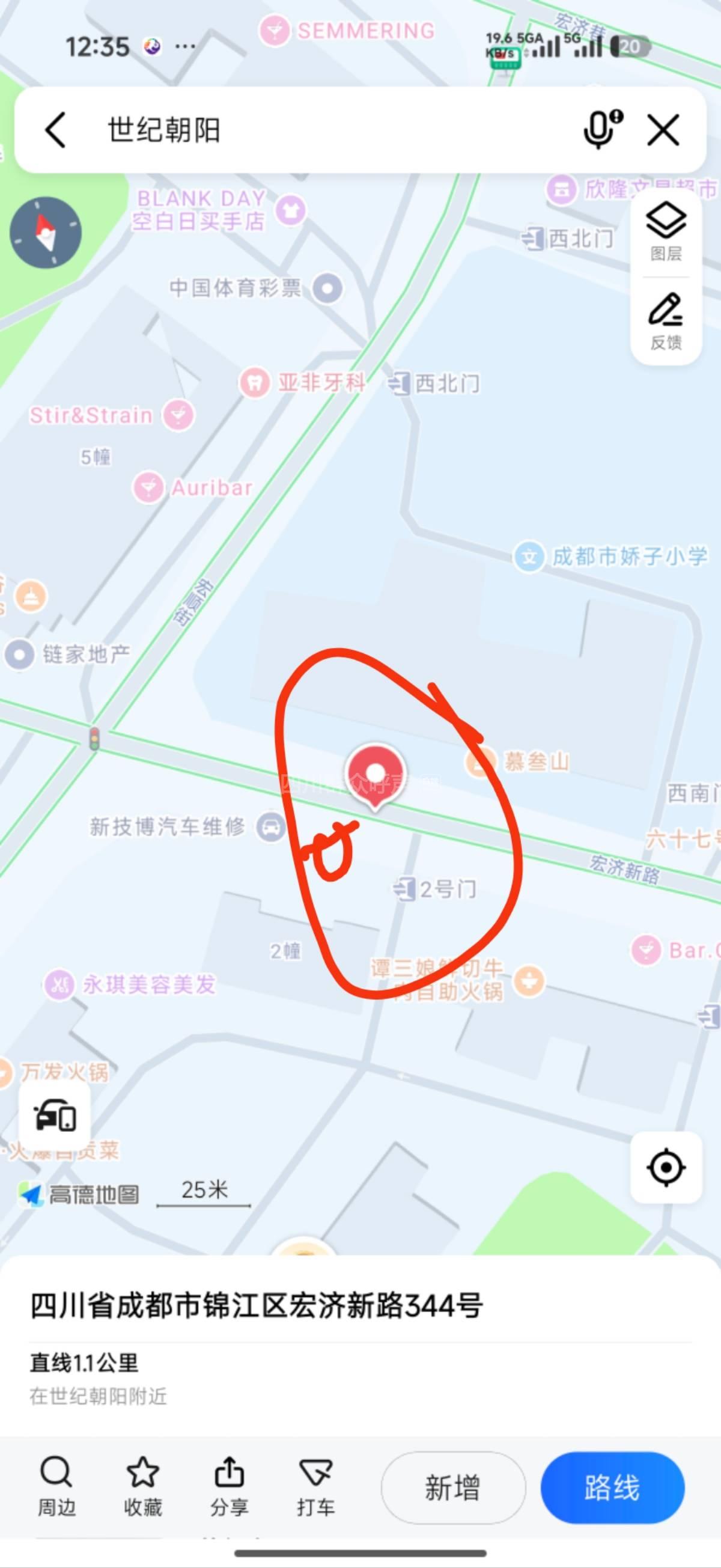Viewport: 721px width, 1568px height.
Task: Hail a ride with 打车
Action: [315, 1486]
